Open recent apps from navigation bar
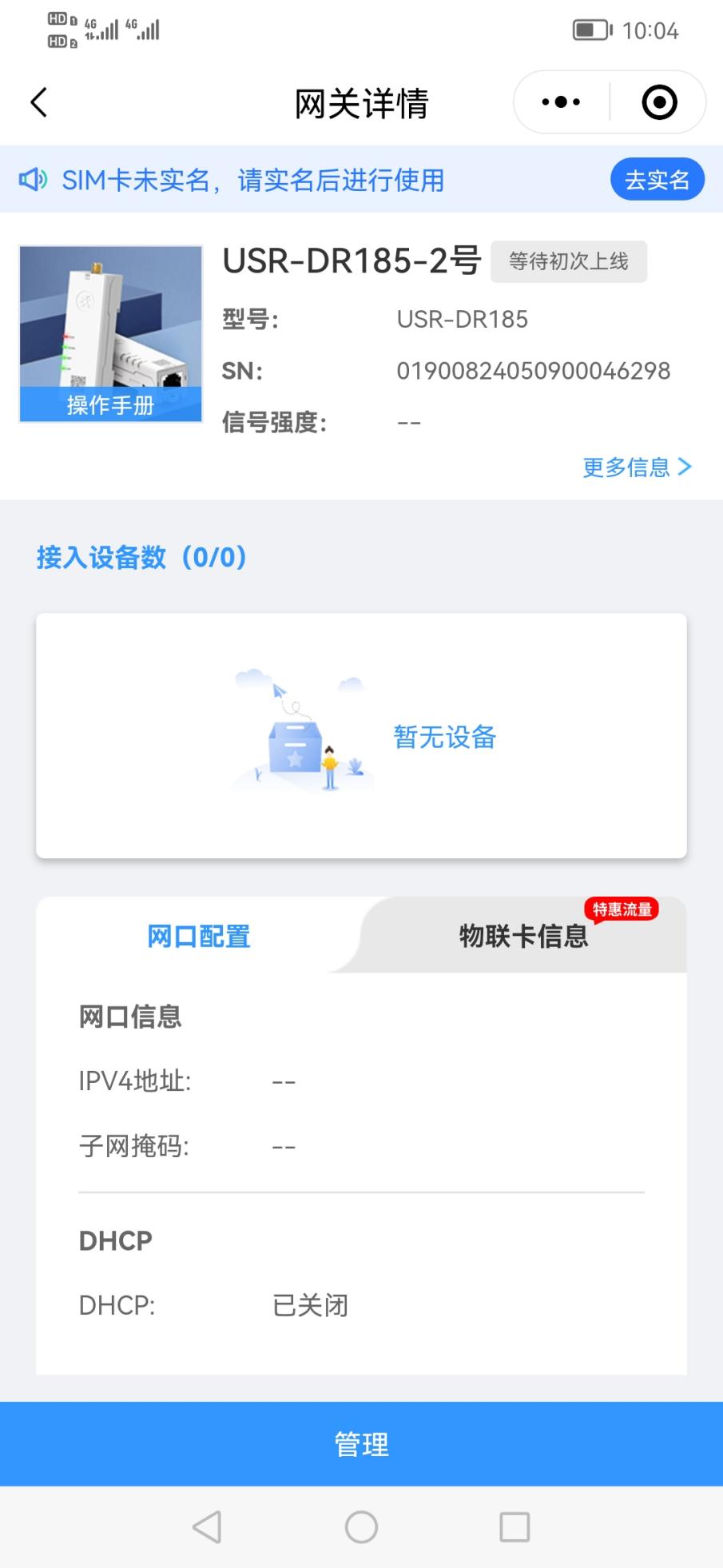Viewport: 723px width, 1568px height. point(514,1527)
